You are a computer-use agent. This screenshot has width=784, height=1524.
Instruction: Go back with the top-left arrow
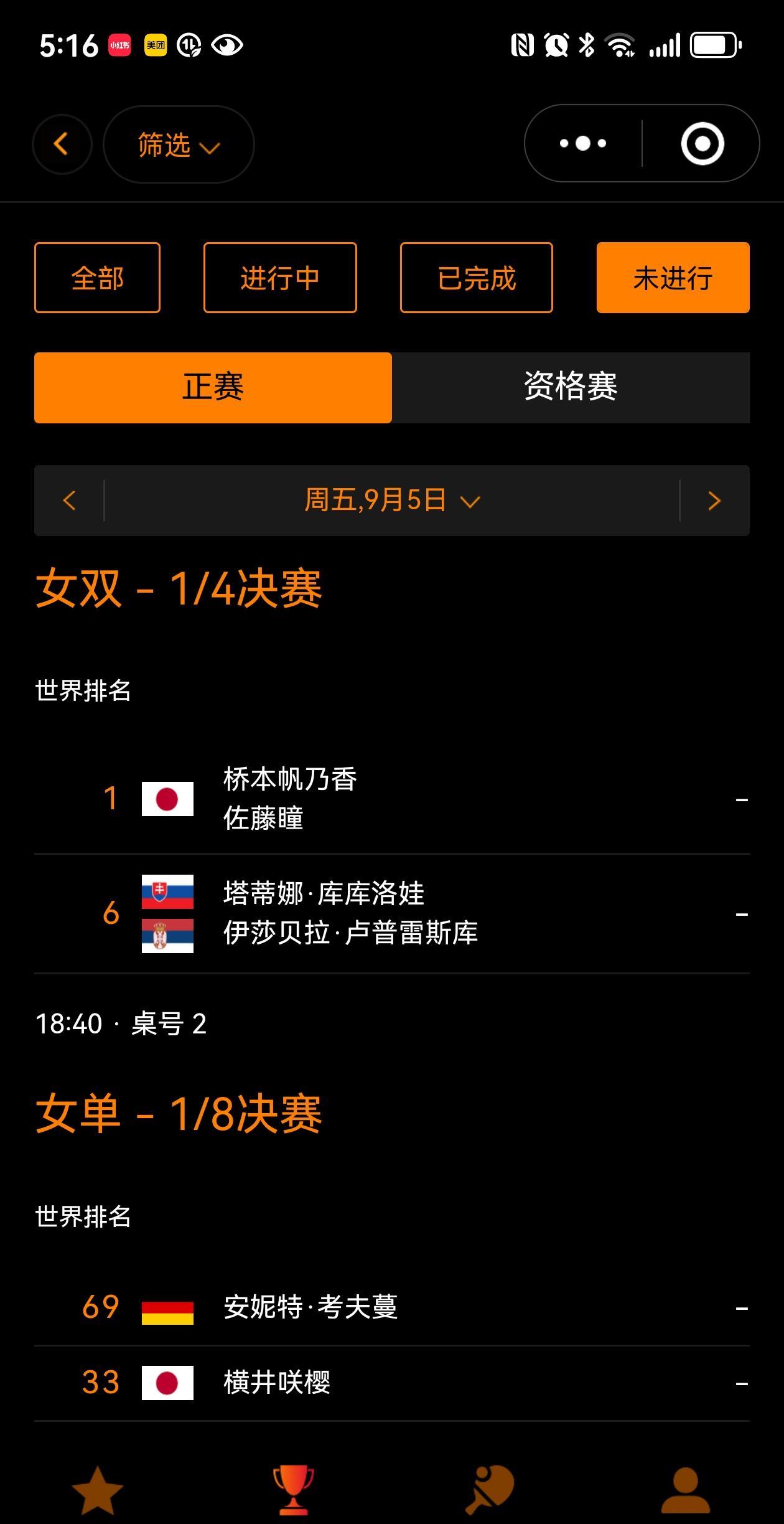pyautogui.click(x=62, y=144)
